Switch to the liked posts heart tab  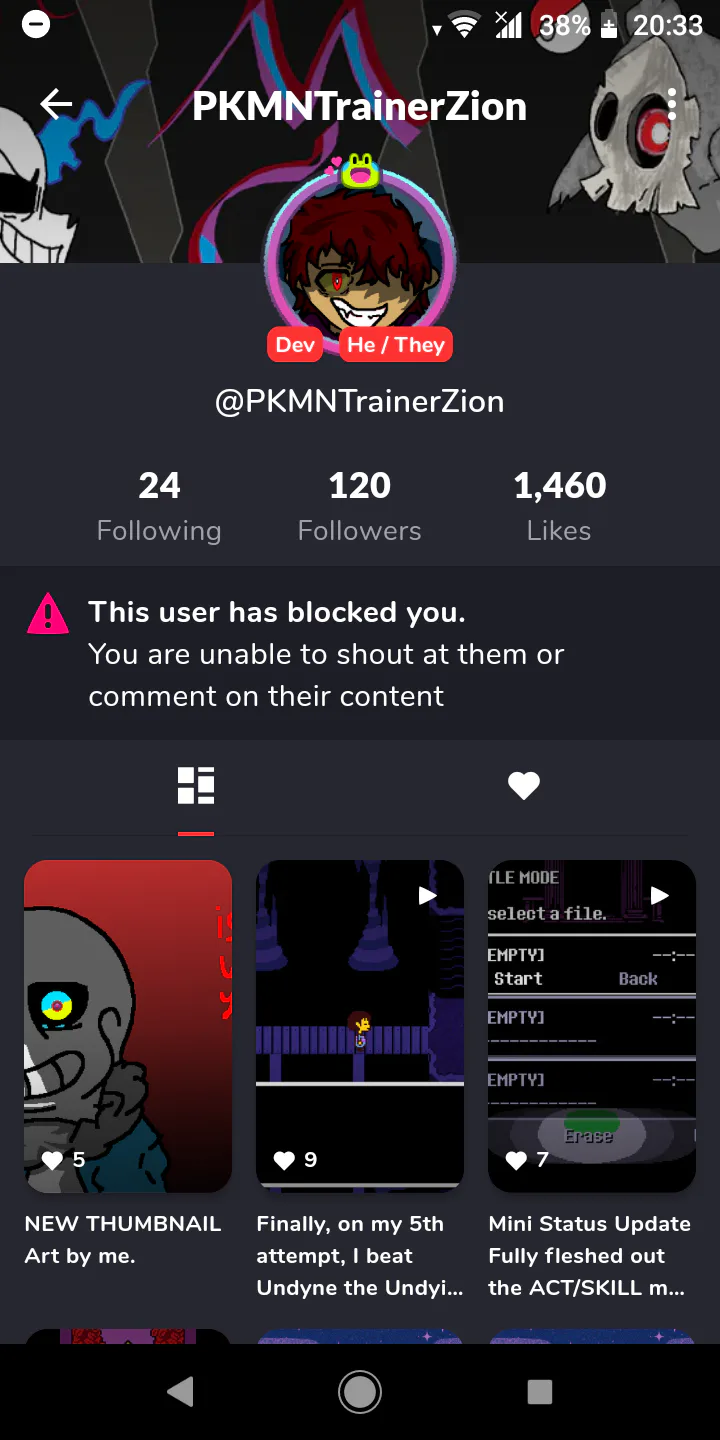(x=524, y=786)
